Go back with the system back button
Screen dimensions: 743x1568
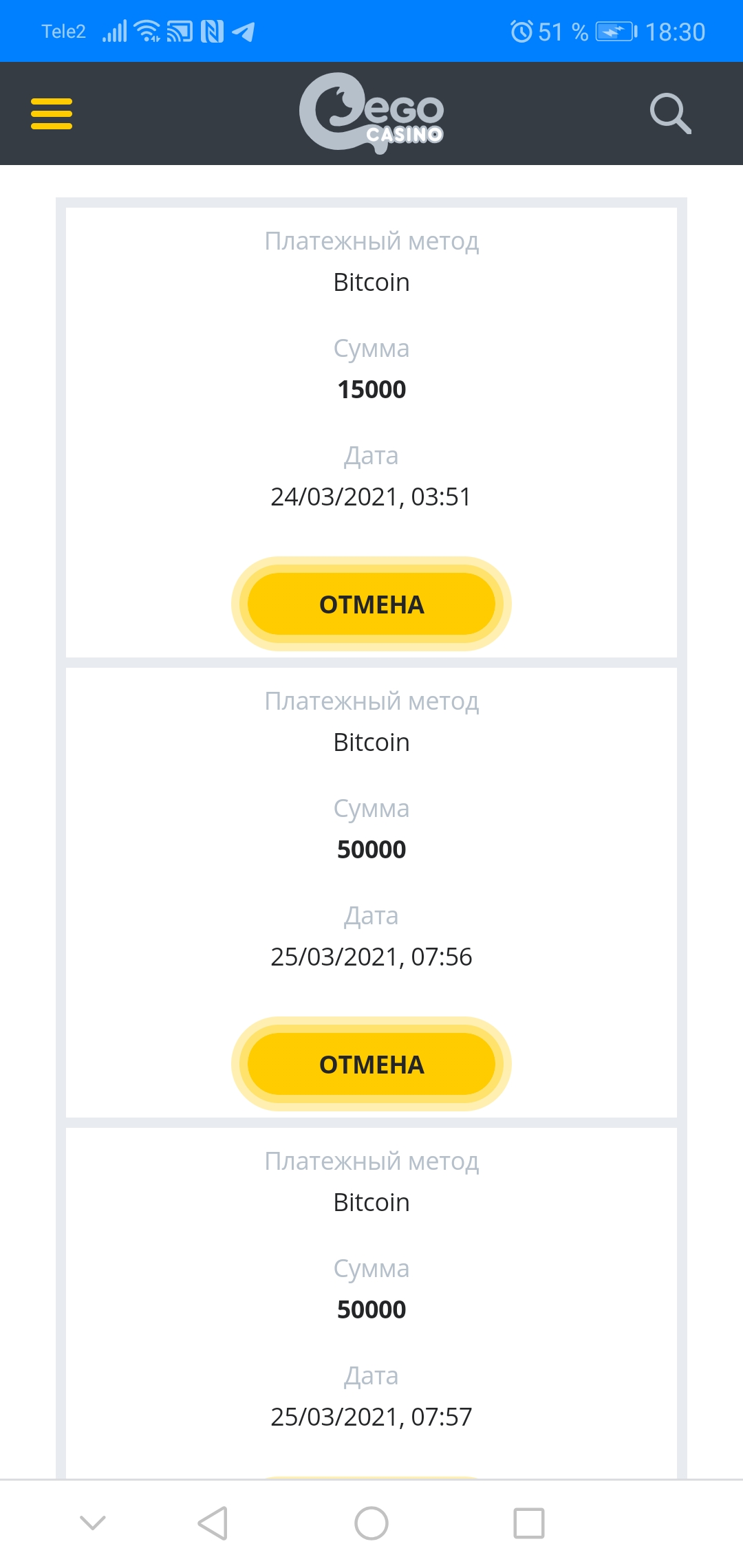(x=213, y=1523)
